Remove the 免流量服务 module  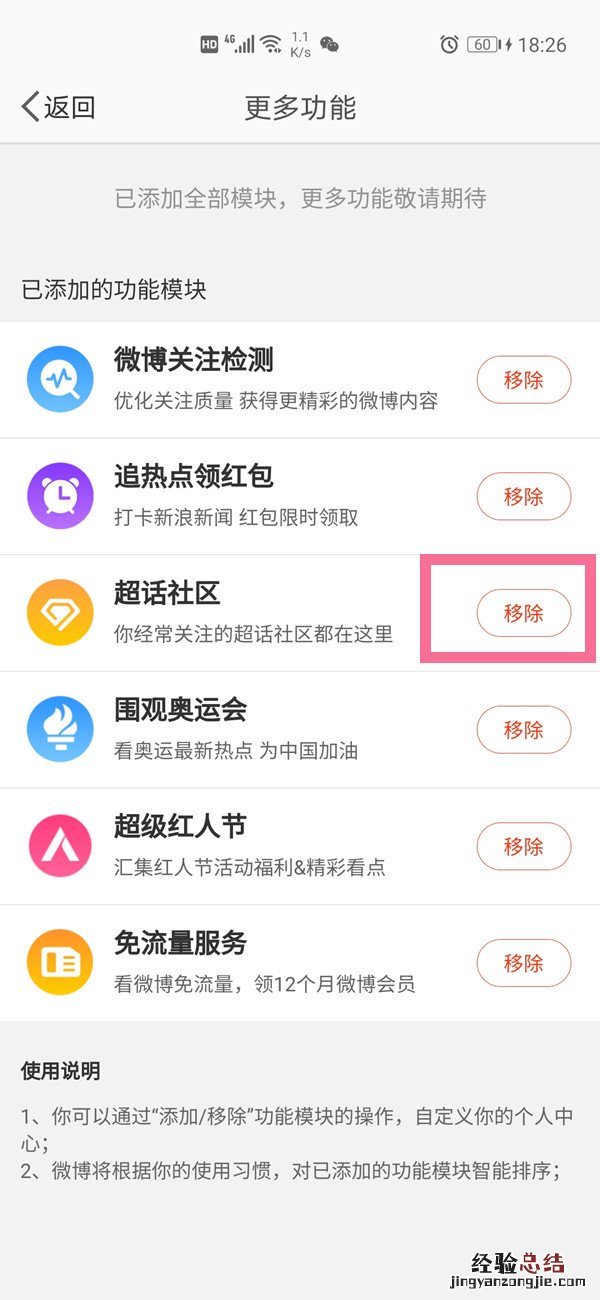pos(523,963)
